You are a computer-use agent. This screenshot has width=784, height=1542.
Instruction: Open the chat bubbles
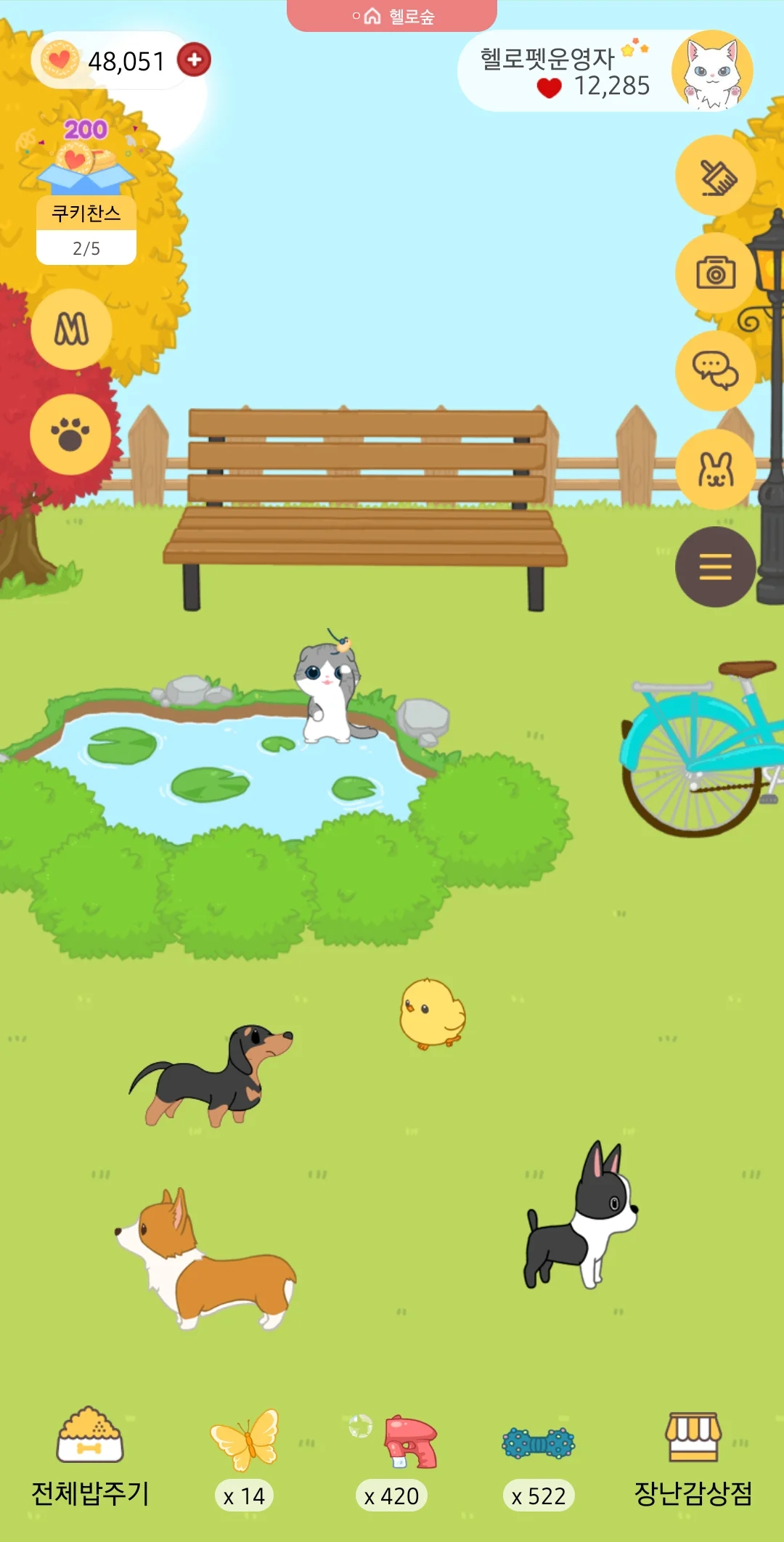(x=716, y=371)
